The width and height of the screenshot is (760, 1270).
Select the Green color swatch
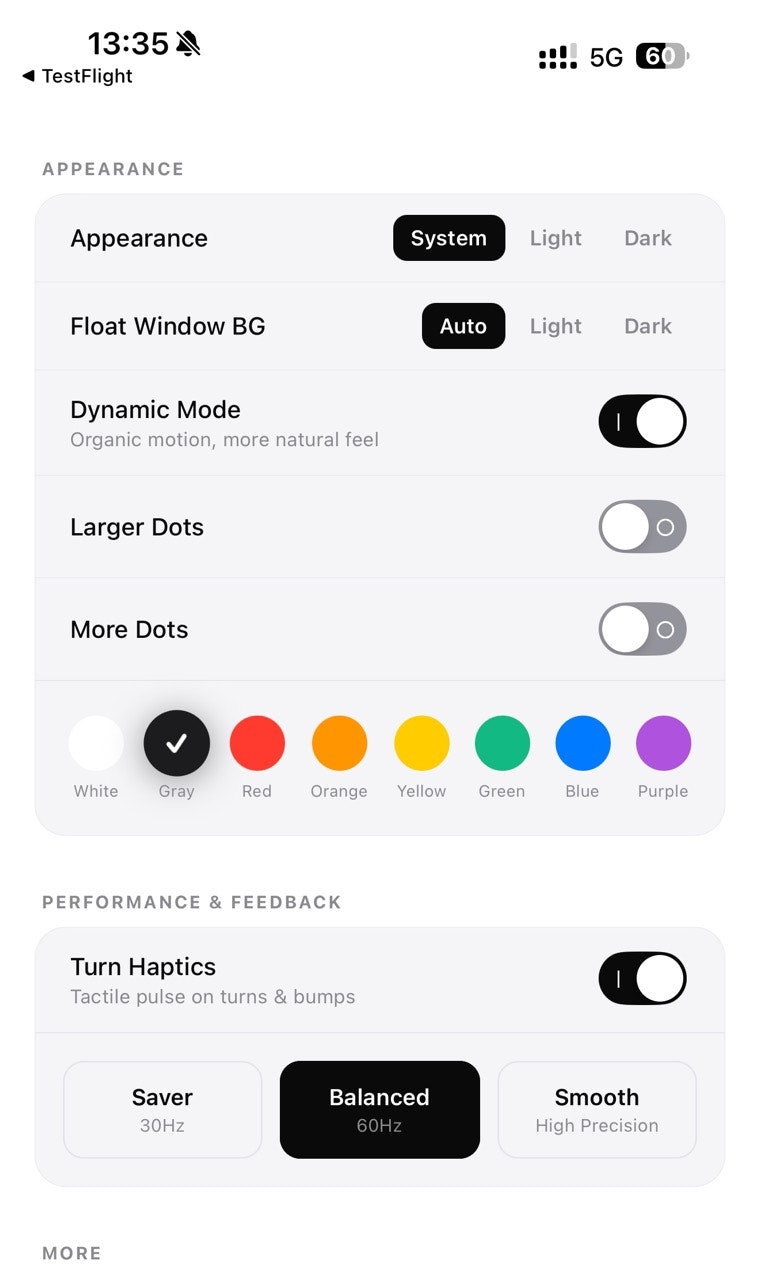coord(502,744)
